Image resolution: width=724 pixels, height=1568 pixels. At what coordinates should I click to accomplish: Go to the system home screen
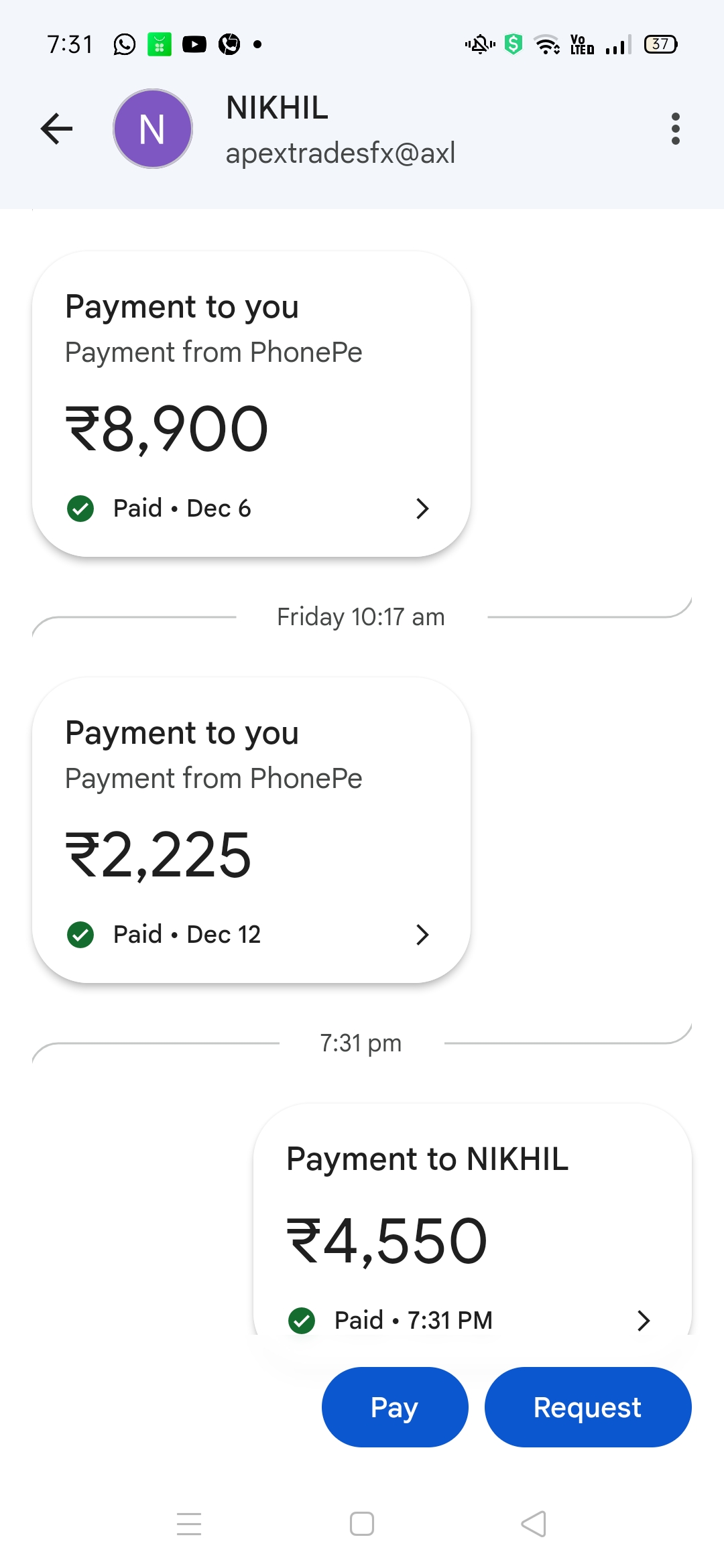tap(362, 1524)
